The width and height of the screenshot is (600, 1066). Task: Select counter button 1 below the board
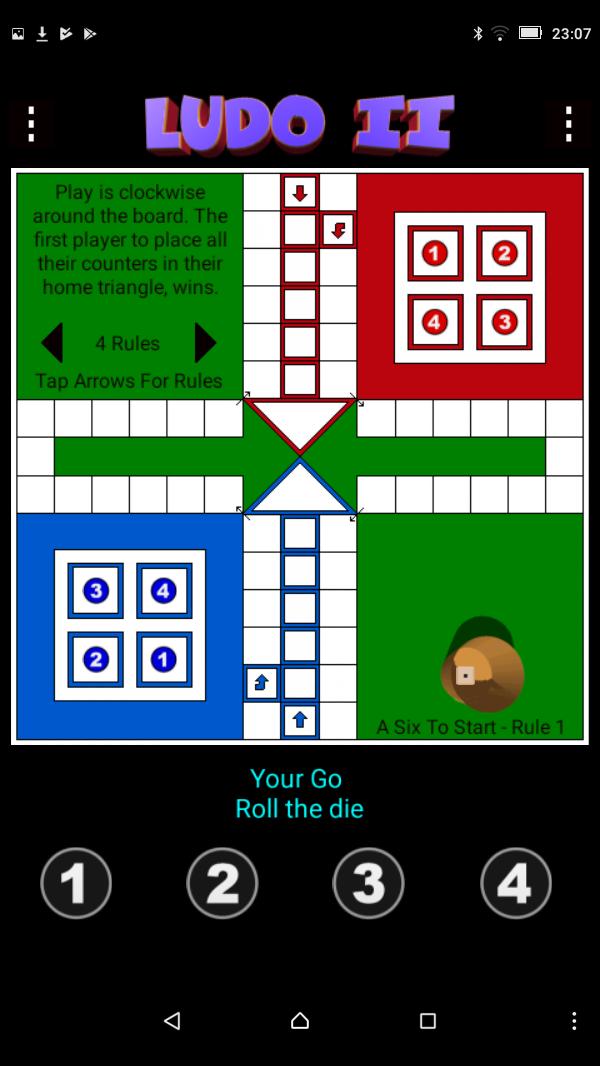76,883
